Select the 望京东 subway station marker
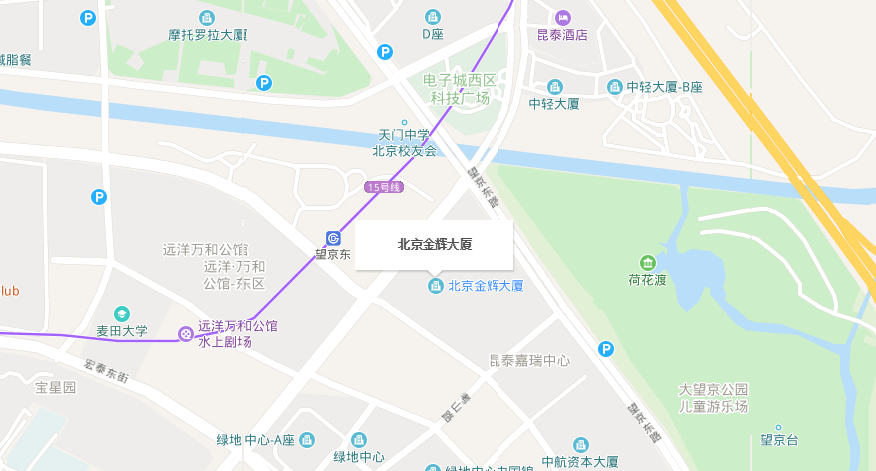Image resolution: width=876 pixels, height=471 pixels. click(333, 238)
